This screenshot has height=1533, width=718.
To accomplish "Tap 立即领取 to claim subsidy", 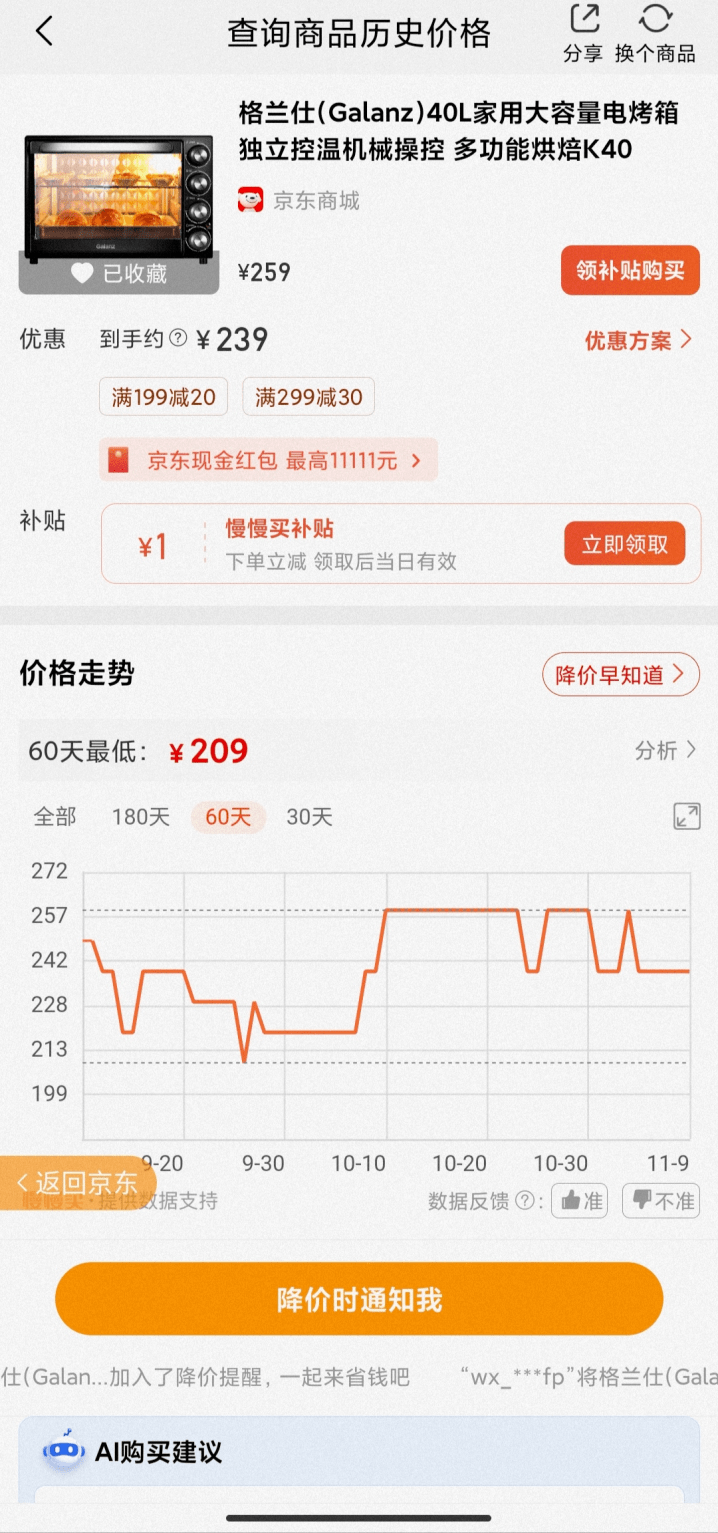I will coord(625,544).
